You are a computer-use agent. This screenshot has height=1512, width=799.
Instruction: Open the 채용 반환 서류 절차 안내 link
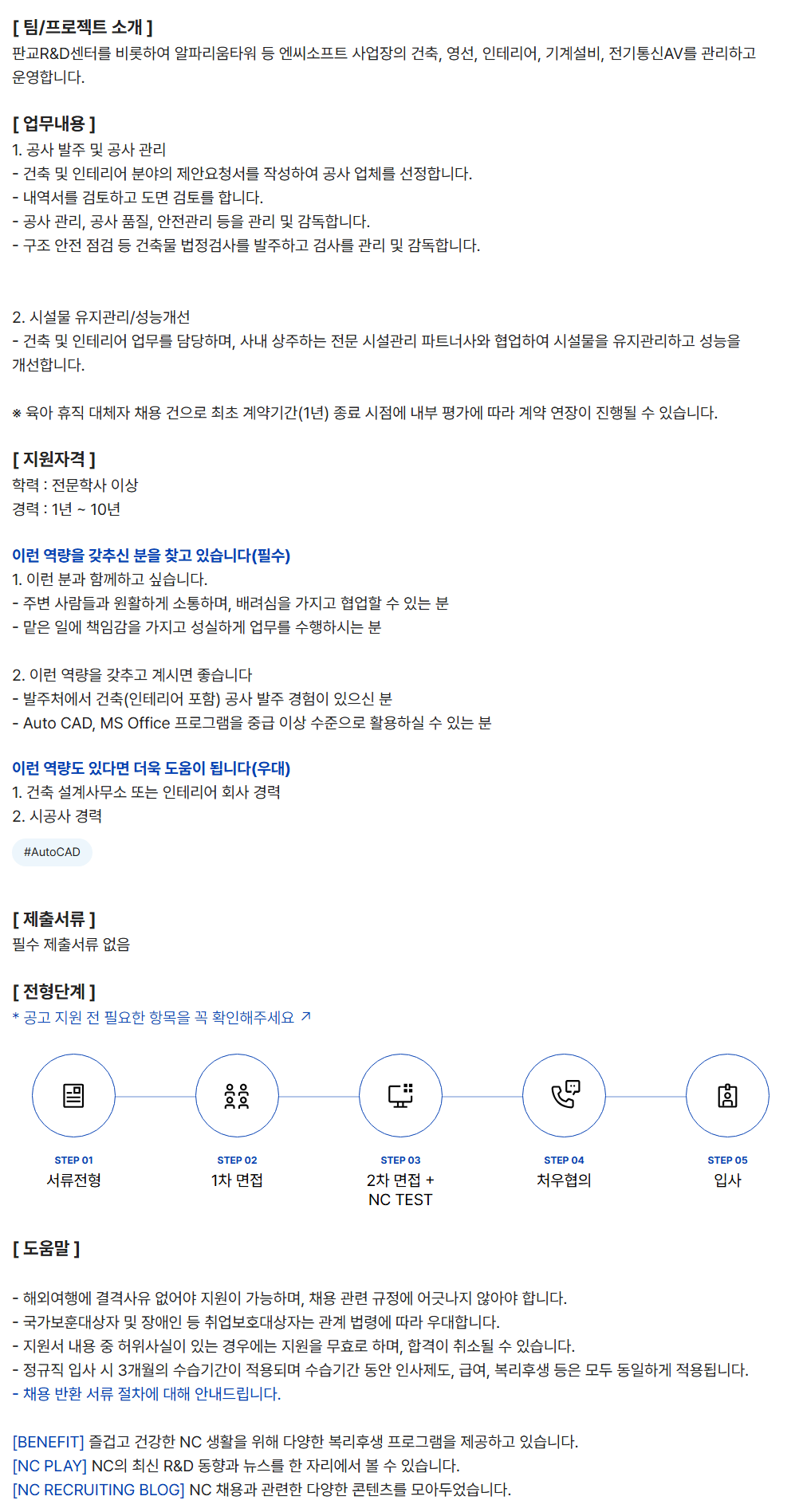point(147,1393)
